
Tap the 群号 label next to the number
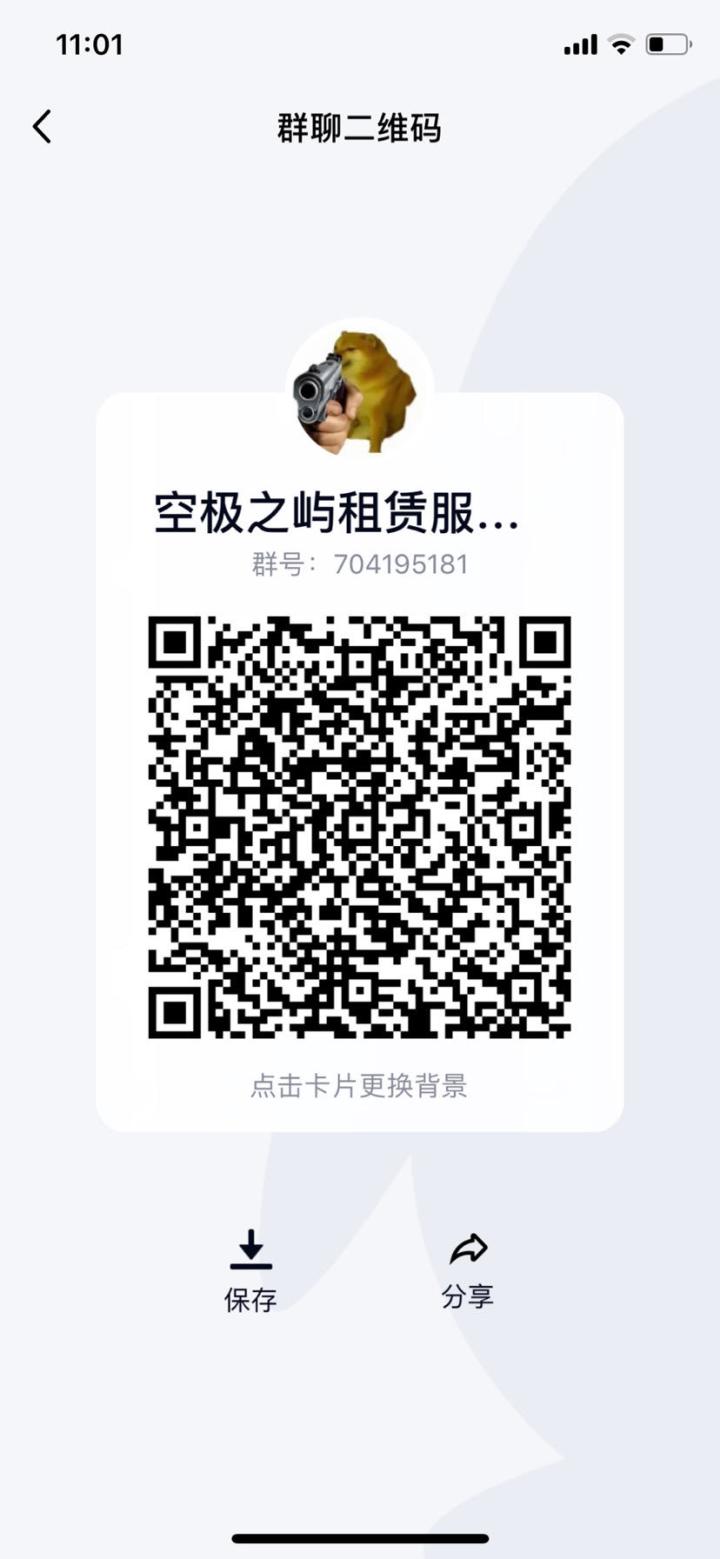pos(280,563)
